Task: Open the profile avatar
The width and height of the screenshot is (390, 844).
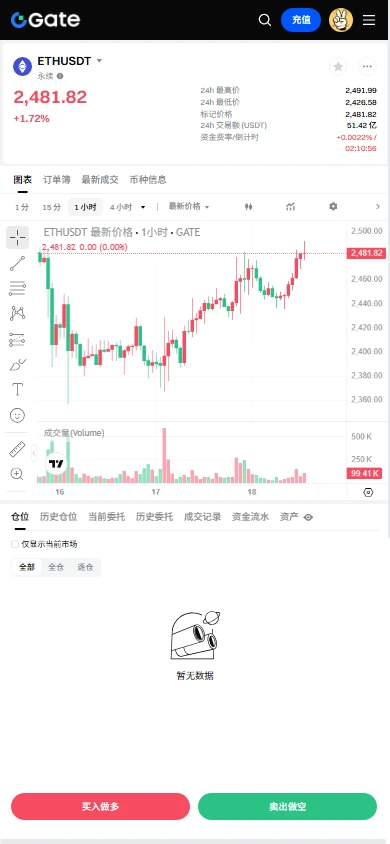Action: click(341, 20)
